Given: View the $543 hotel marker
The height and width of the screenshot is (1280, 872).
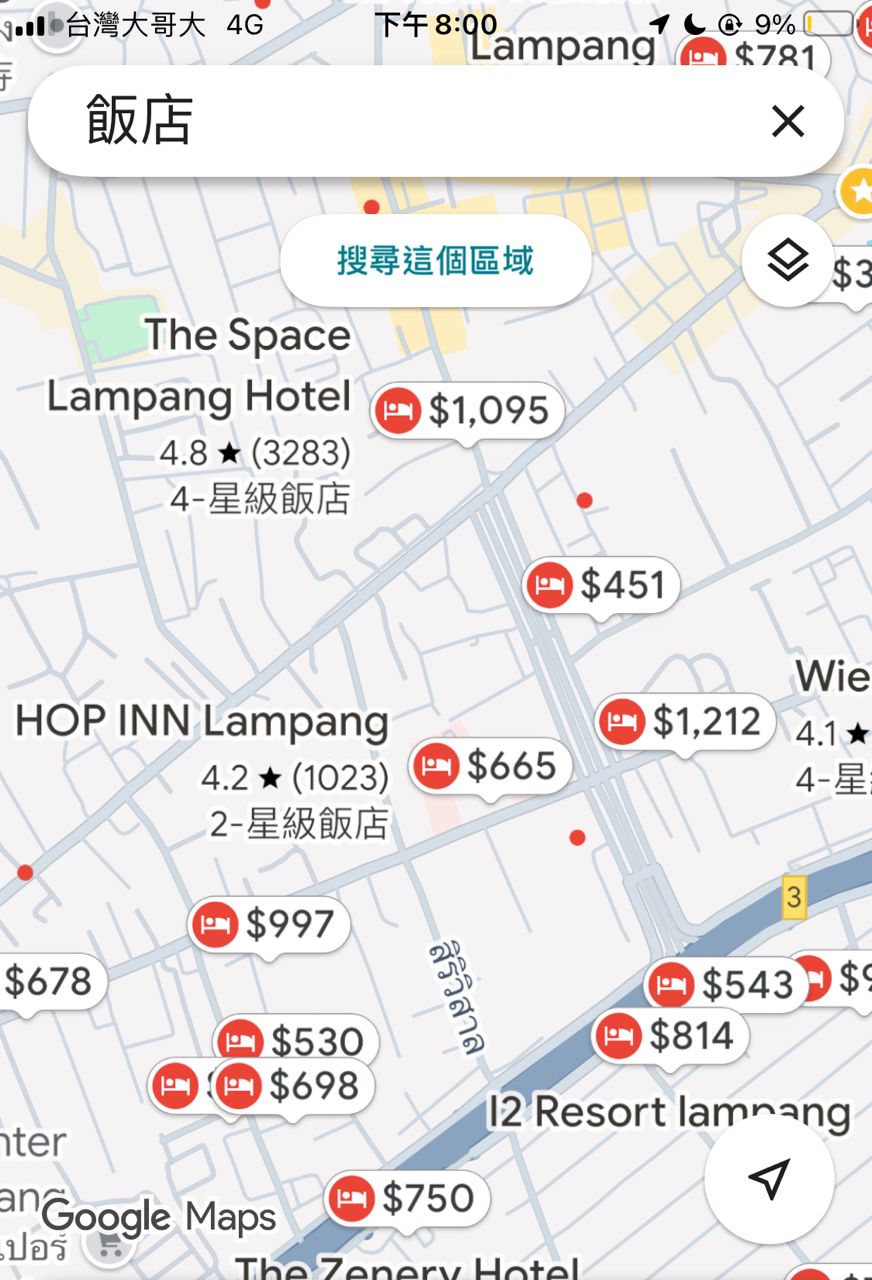Looking at the screenshot, I should [727, 986].
